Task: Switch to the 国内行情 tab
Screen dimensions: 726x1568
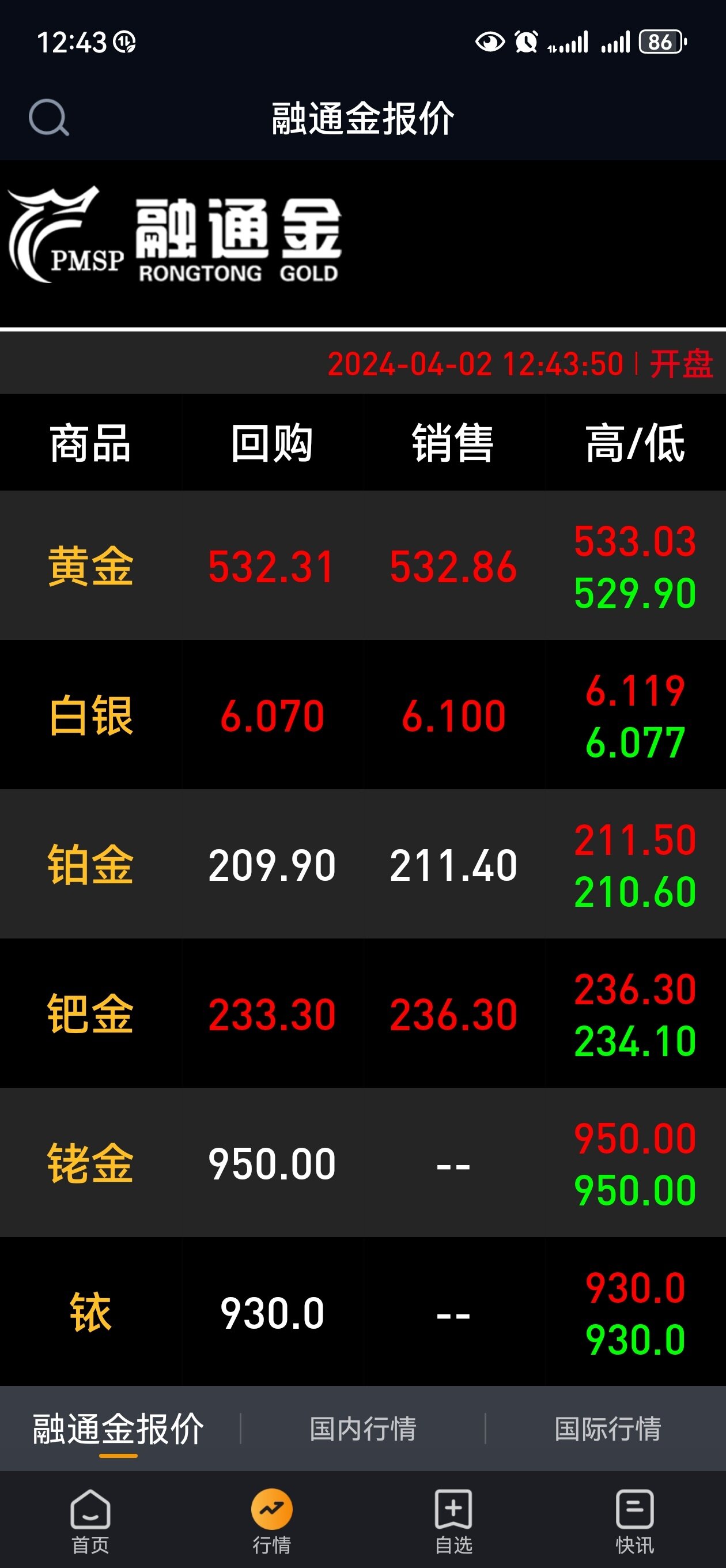Action: tap(362, 1428)
